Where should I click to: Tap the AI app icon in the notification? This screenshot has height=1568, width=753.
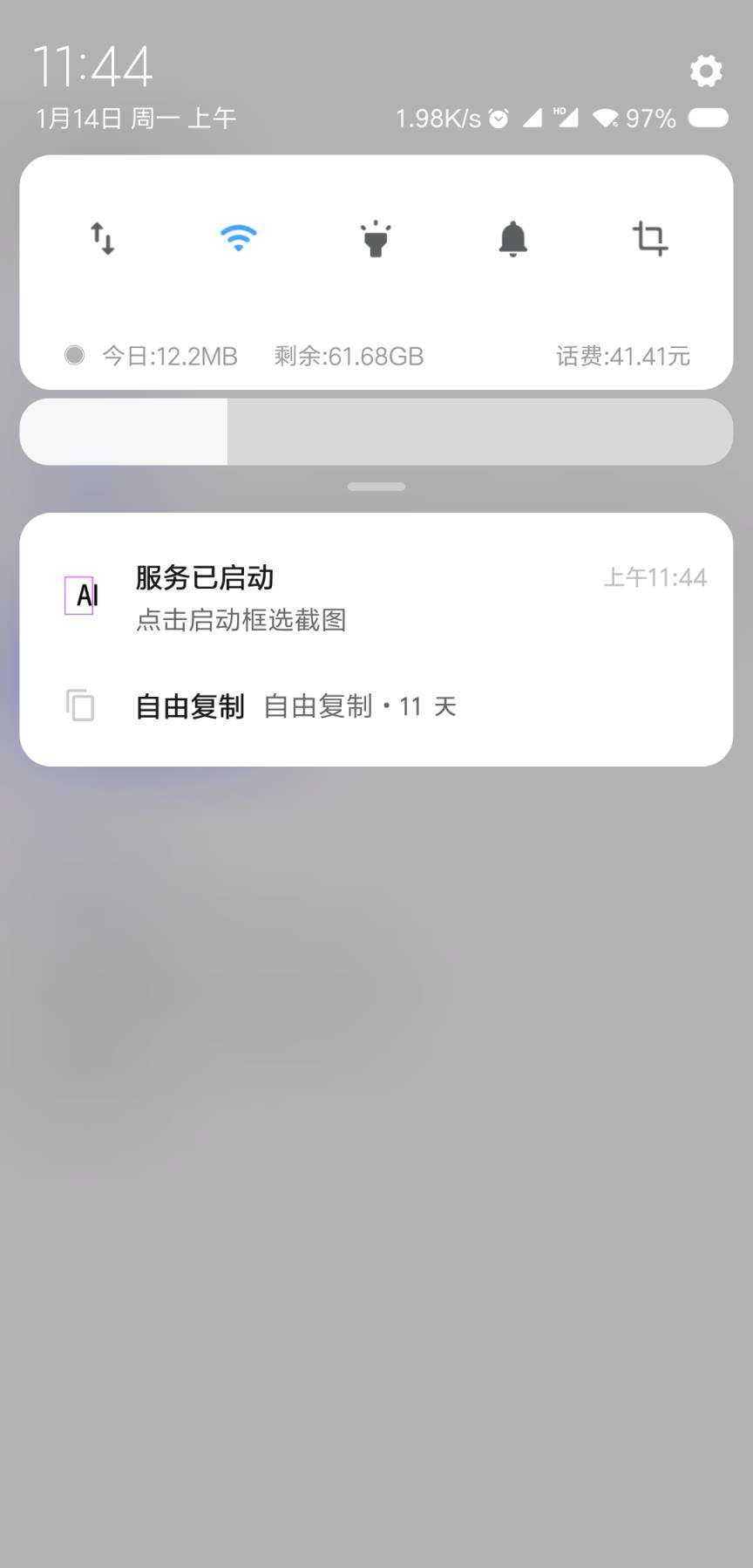(x=80, y=595)
